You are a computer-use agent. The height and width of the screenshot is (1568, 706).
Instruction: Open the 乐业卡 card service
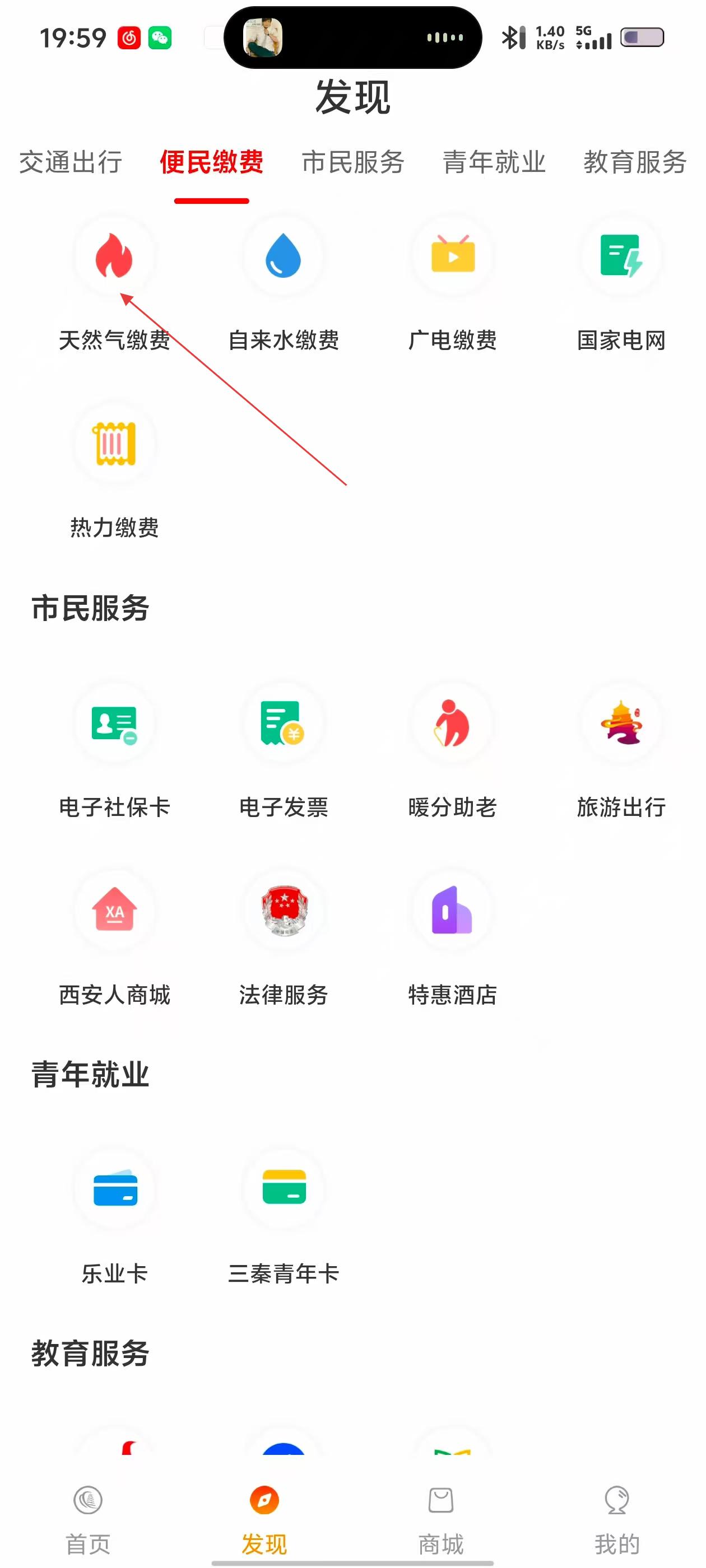[x=114, y=1190]
